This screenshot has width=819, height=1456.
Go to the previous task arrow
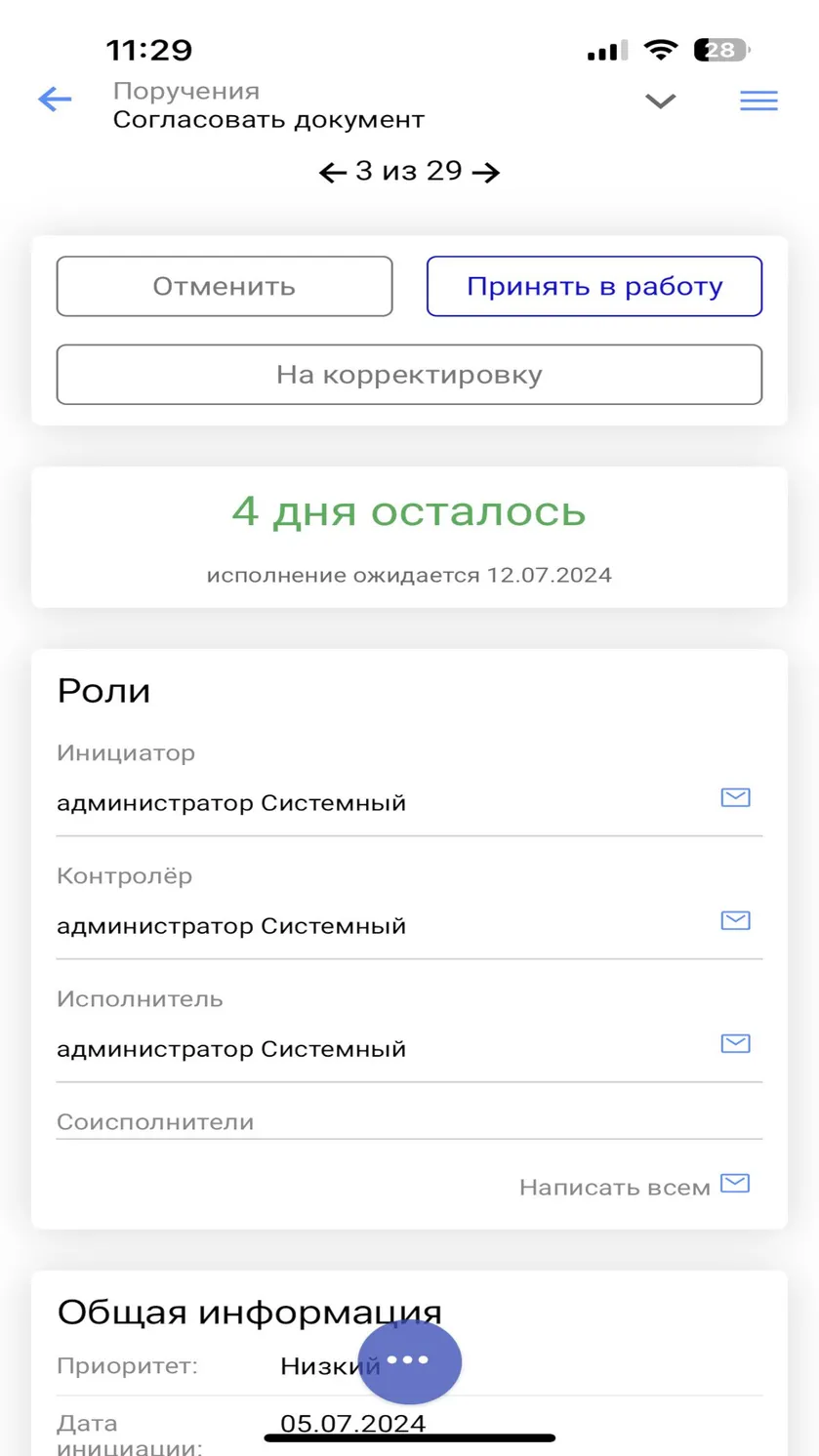click(x=333, y=173)
